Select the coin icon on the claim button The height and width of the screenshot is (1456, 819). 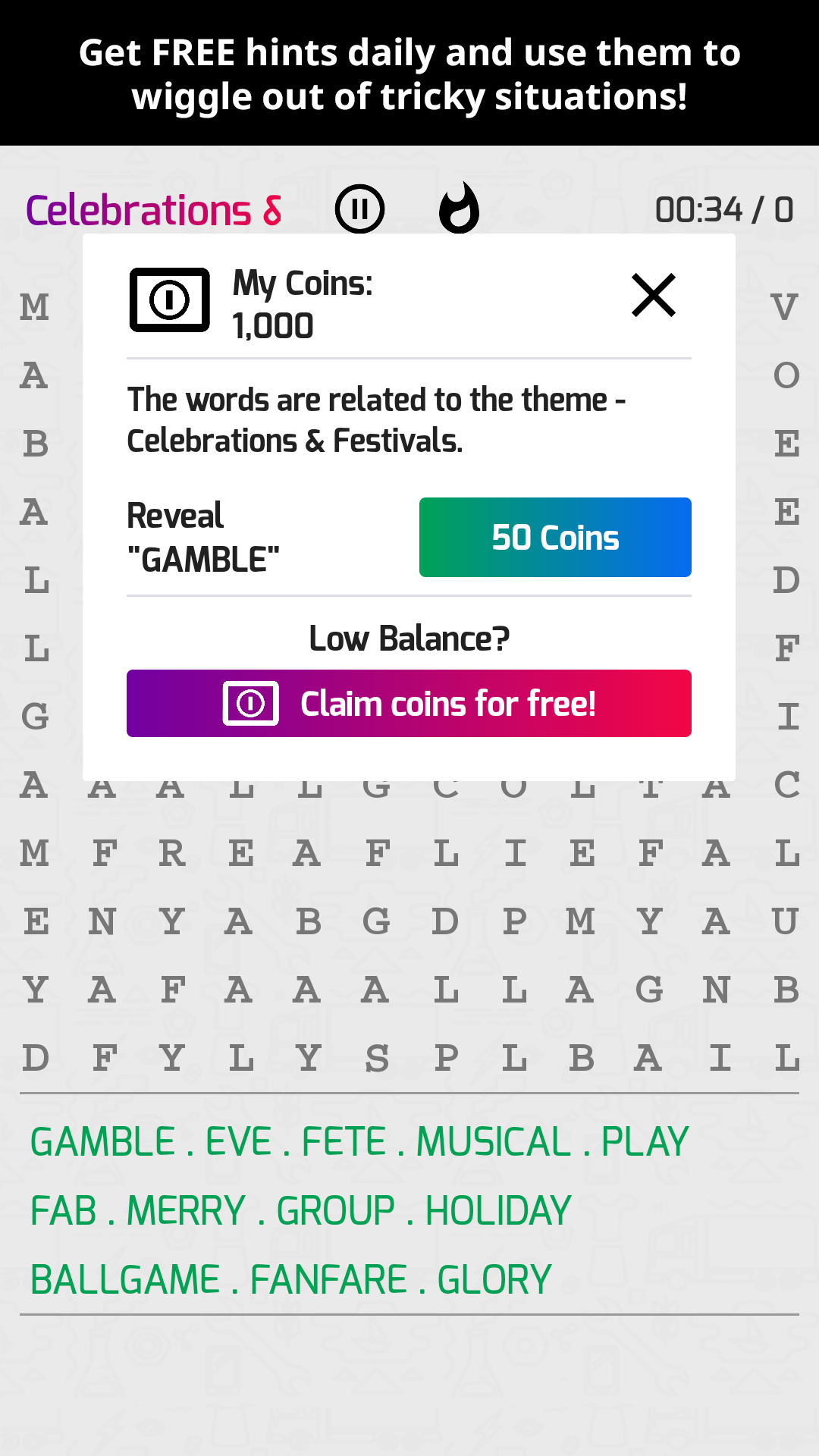coord(250,704)
